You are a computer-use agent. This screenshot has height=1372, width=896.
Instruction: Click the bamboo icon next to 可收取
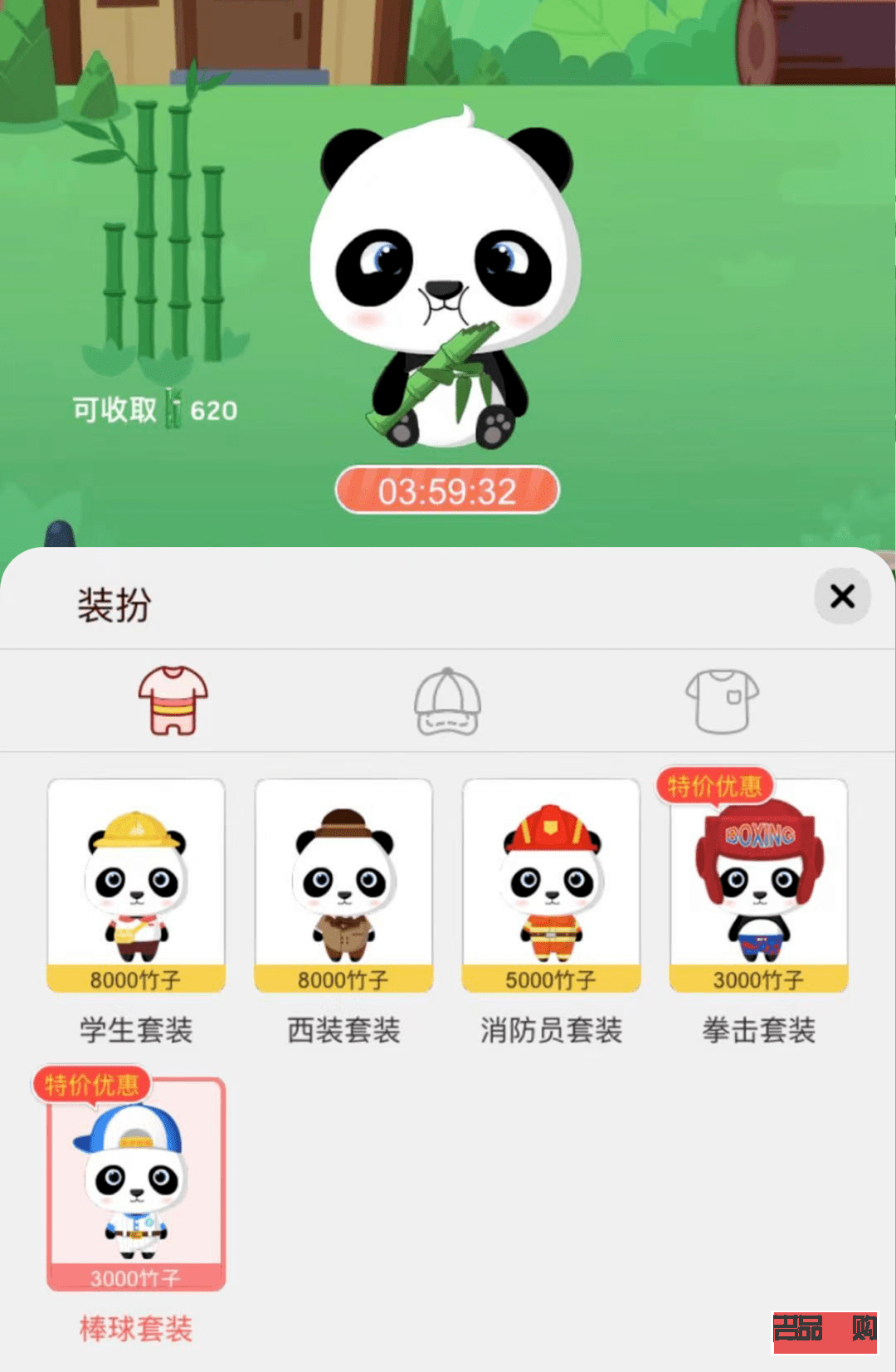tap(173, 408)
